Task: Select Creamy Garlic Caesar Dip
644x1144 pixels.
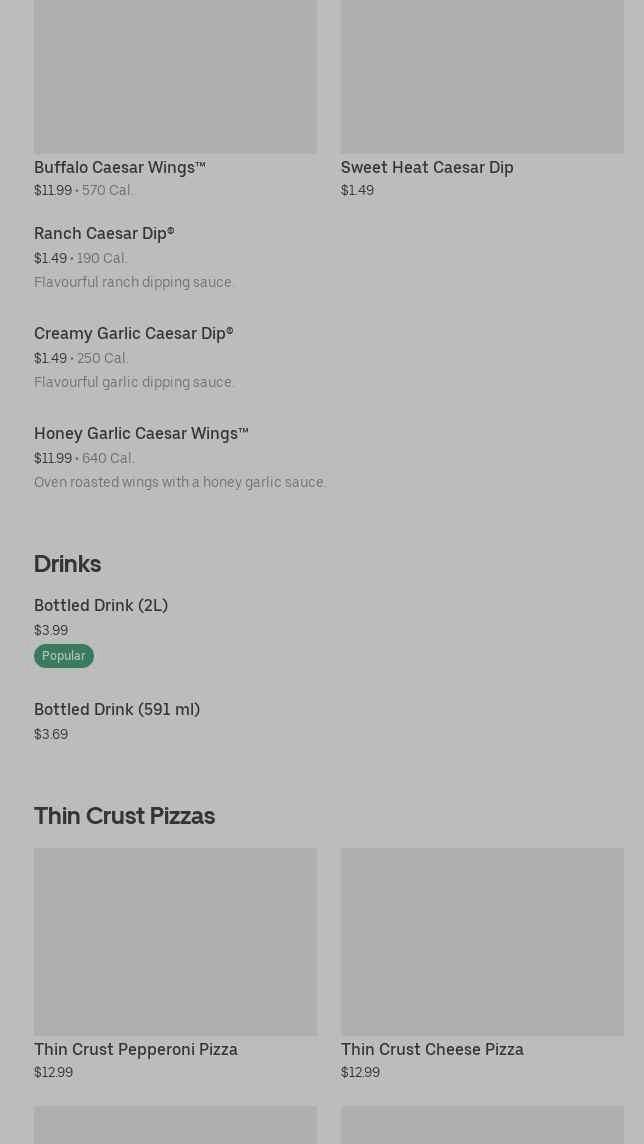Action: (133, 333)
